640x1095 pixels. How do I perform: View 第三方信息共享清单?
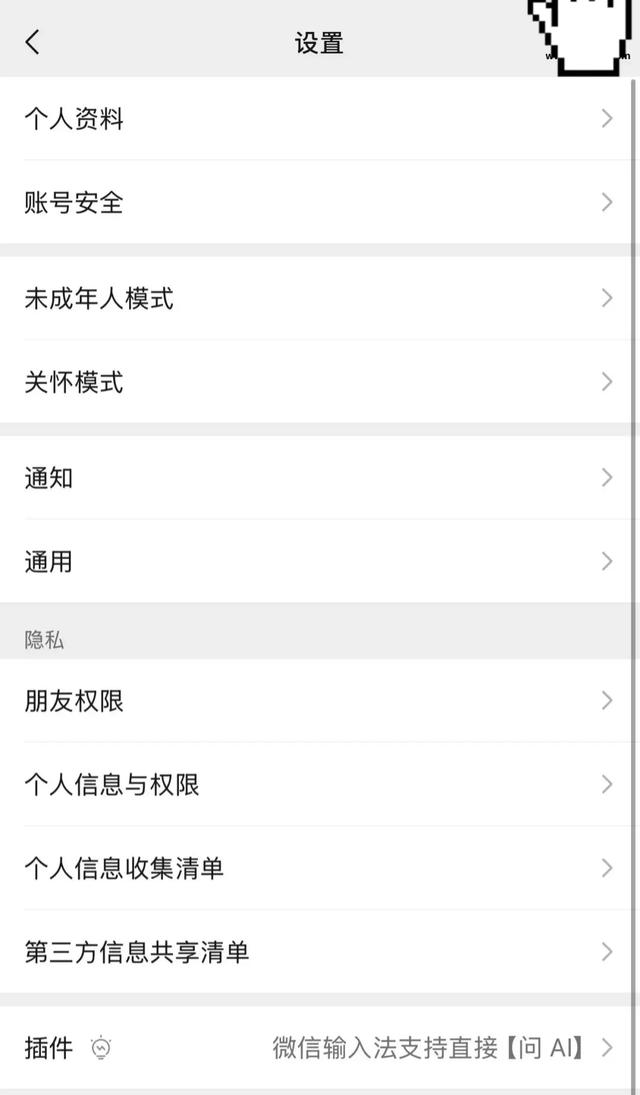pyautogui.click(x=318, y=952)
